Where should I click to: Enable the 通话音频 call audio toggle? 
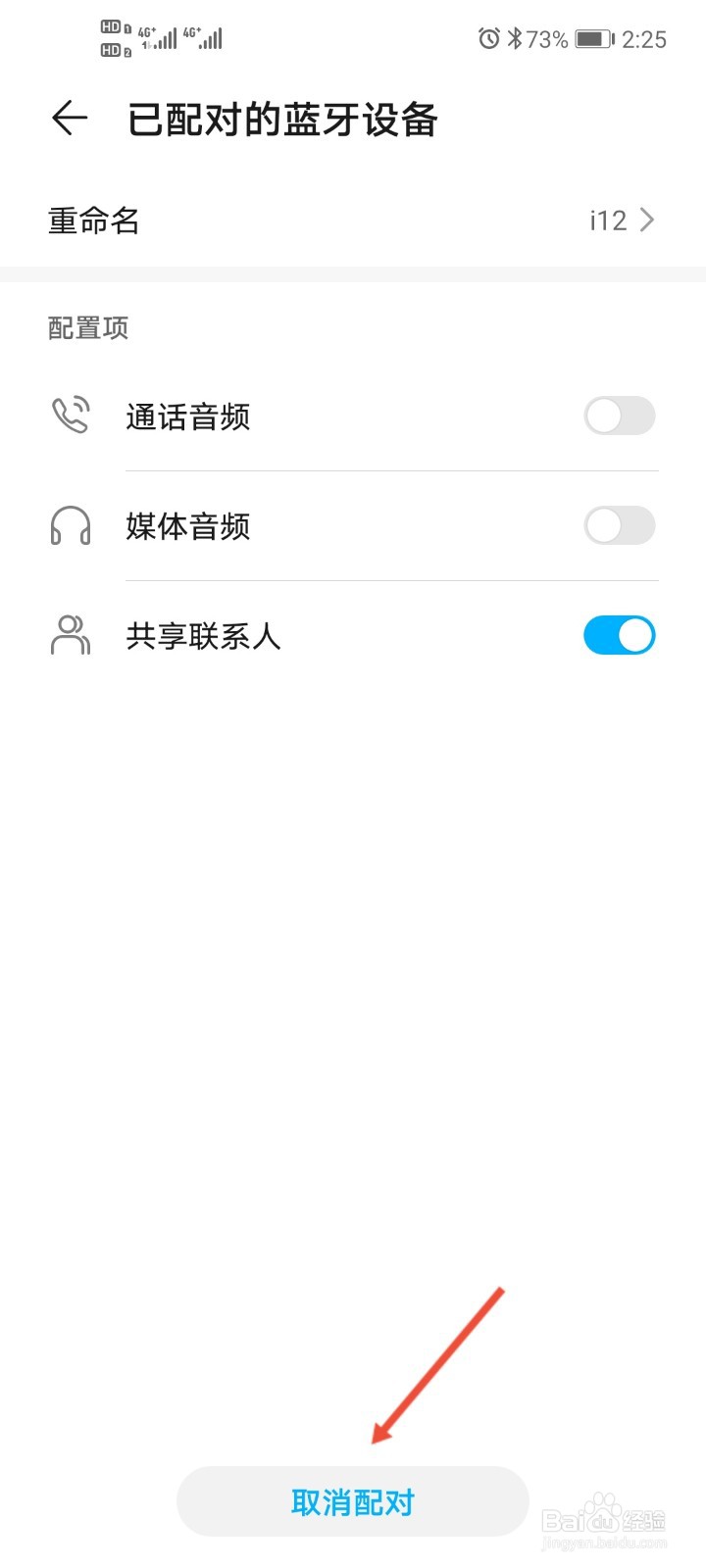[619, 416]
